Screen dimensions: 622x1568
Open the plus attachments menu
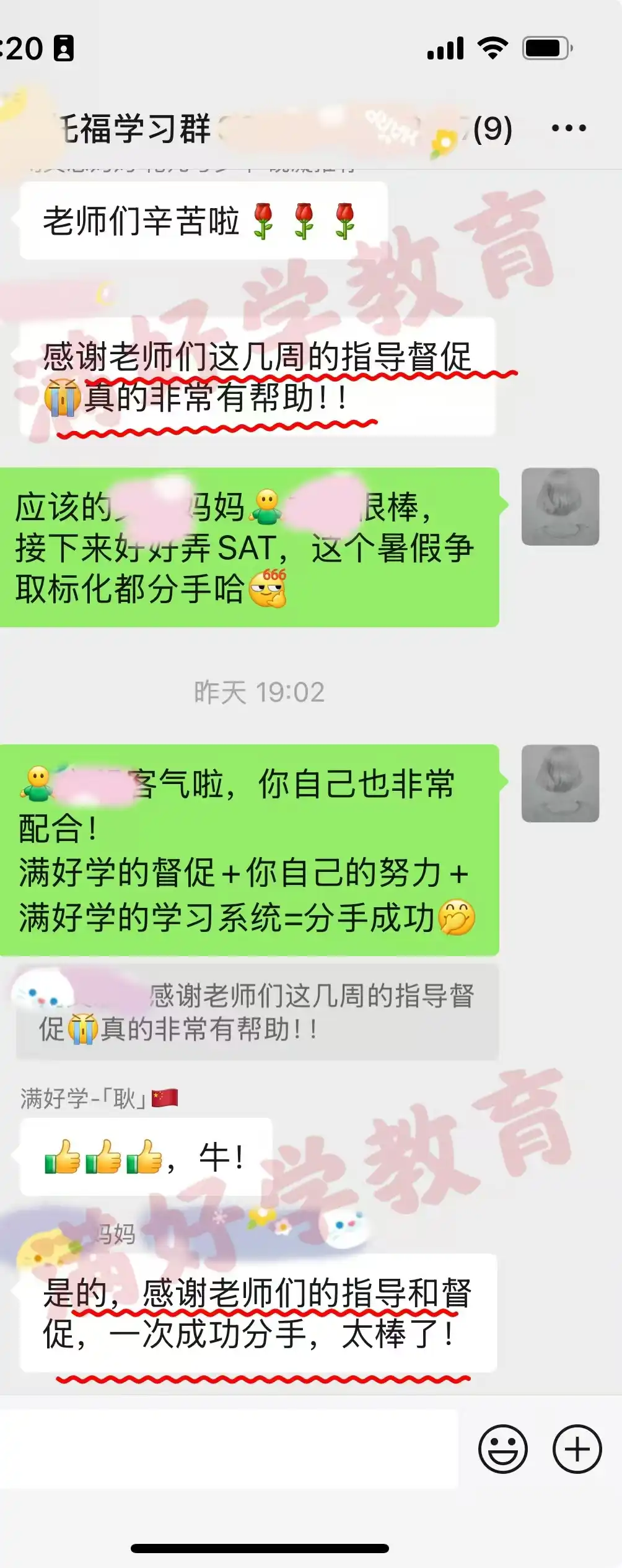[x=577, y=1450]
